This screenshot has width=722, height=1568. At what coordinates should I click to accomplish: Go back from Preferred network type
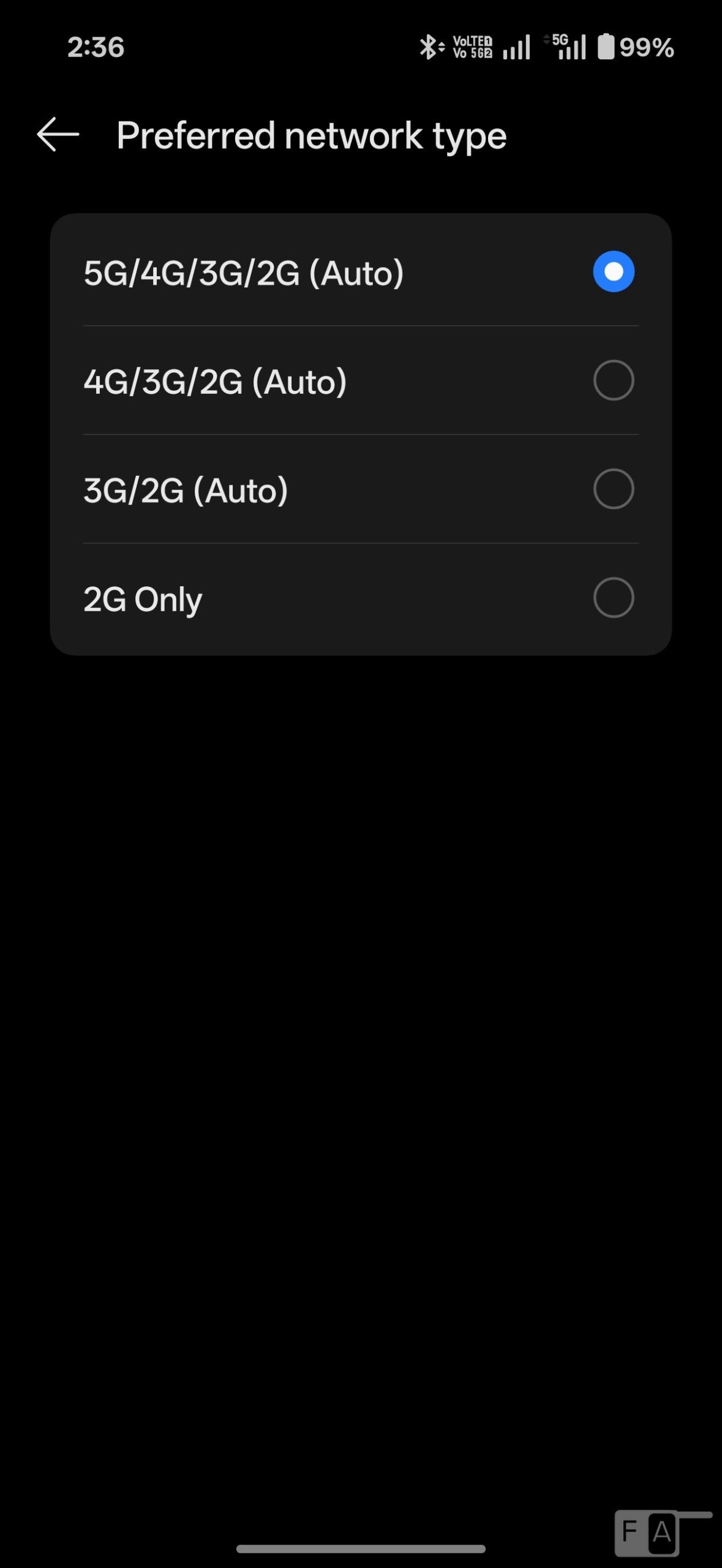pyautogui.click(x=58, y=135)
